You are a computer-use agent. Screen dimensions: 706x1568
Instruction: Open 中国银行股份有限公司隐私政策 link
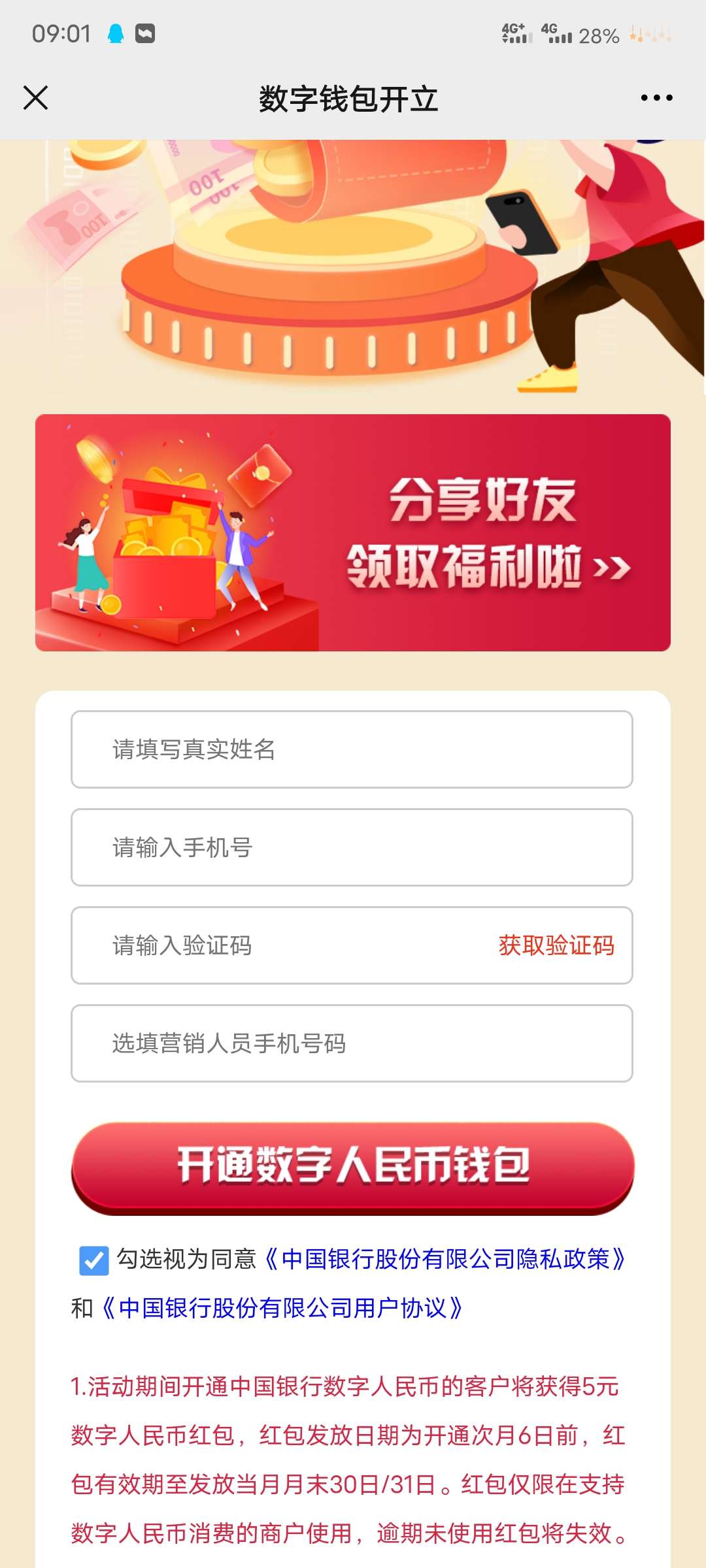(x=446, y=1259)
